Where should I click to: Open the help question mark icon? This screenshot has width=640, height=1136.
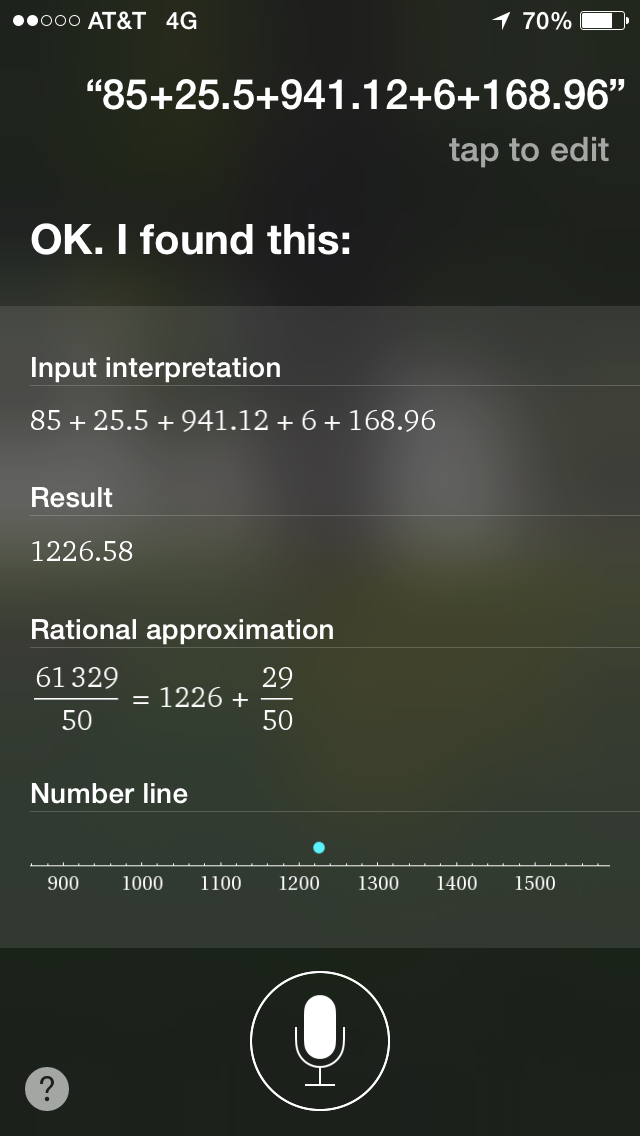pyautogui.click(x=47, y=1088)
